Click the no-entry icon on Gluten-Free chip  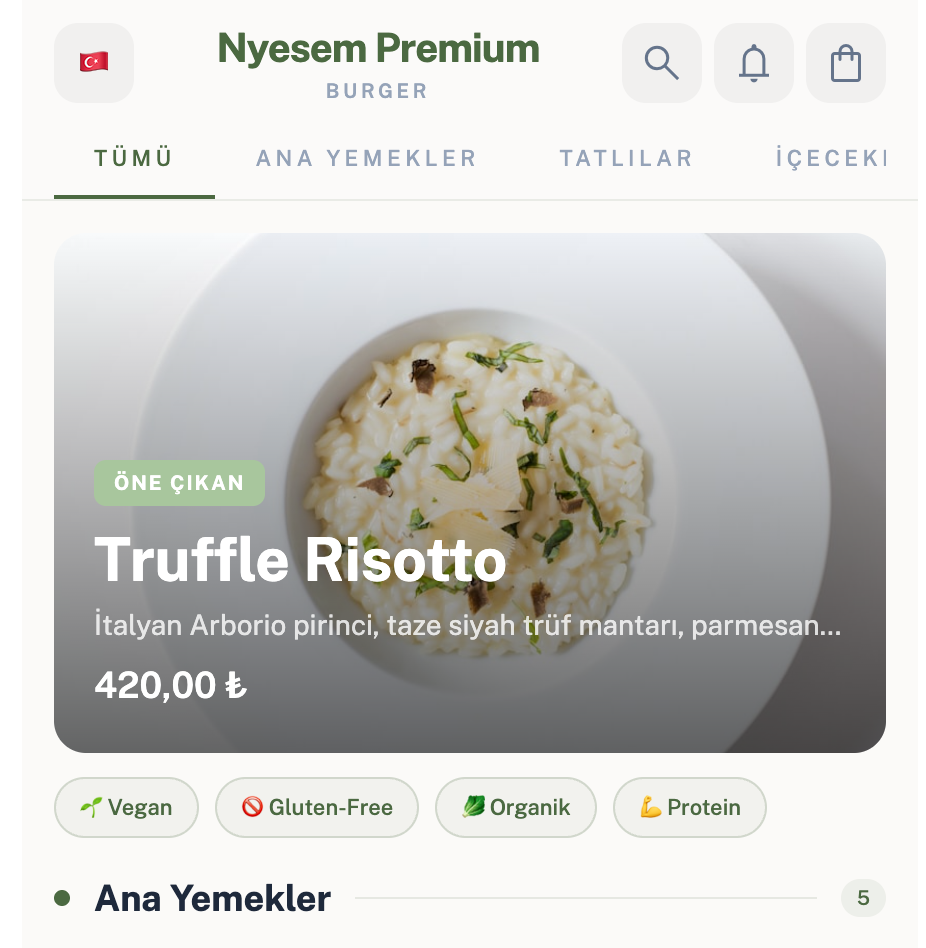(x=255, y=807)
